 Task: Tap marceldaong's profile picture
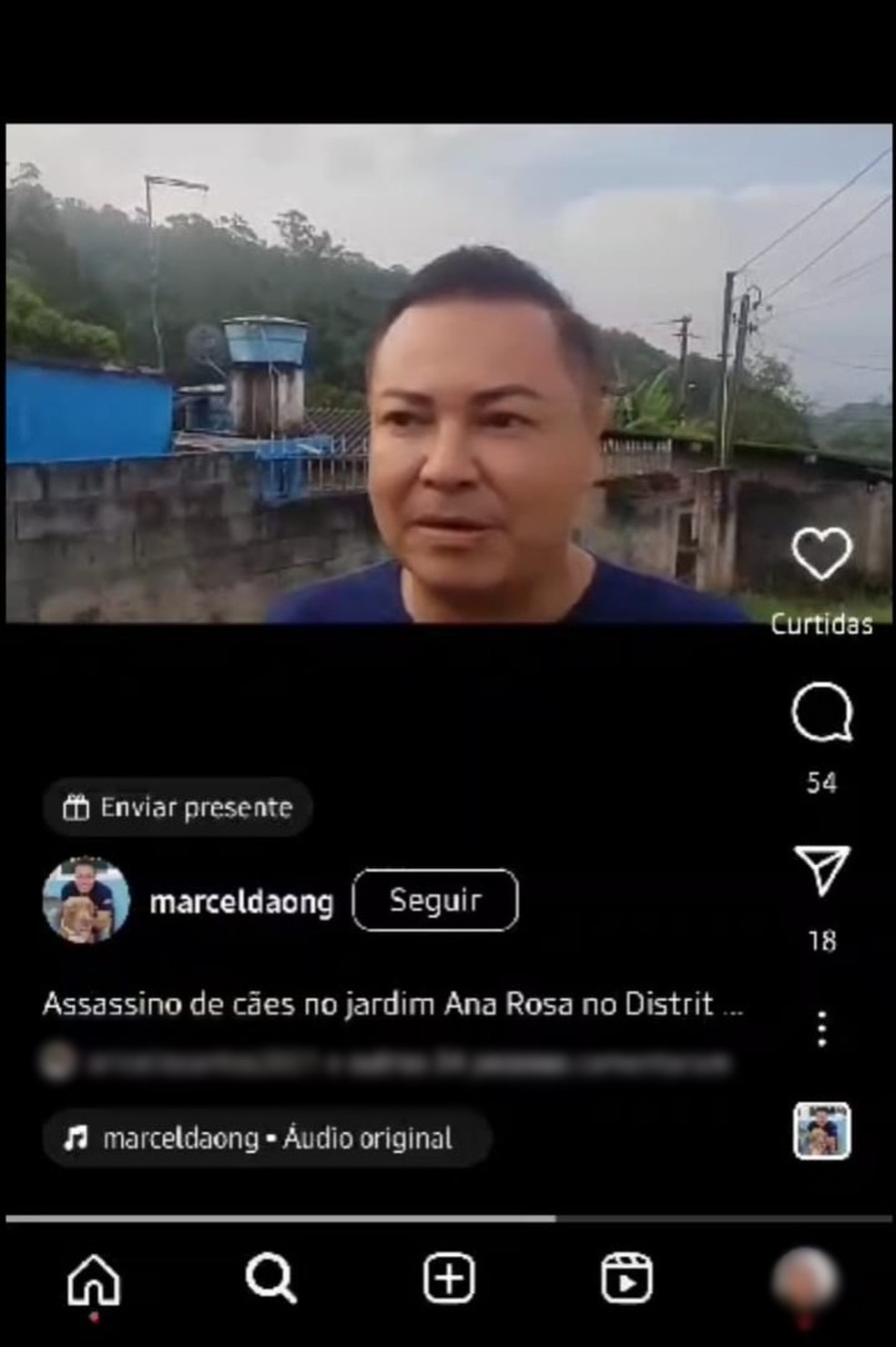[x=88, y=900]
